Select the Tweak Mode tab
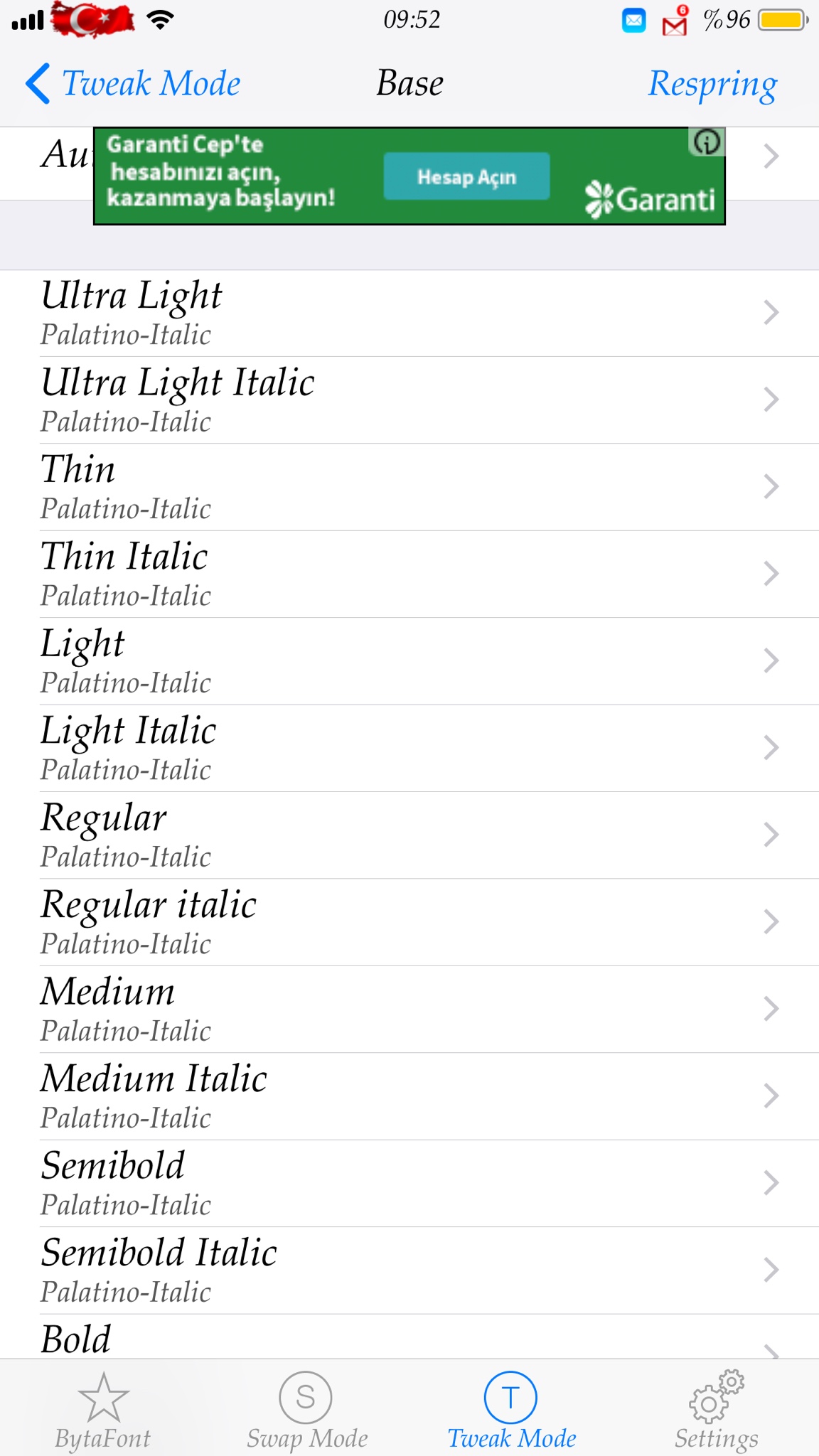This screenshot has height=1456, width=819. pos(511,1410)
